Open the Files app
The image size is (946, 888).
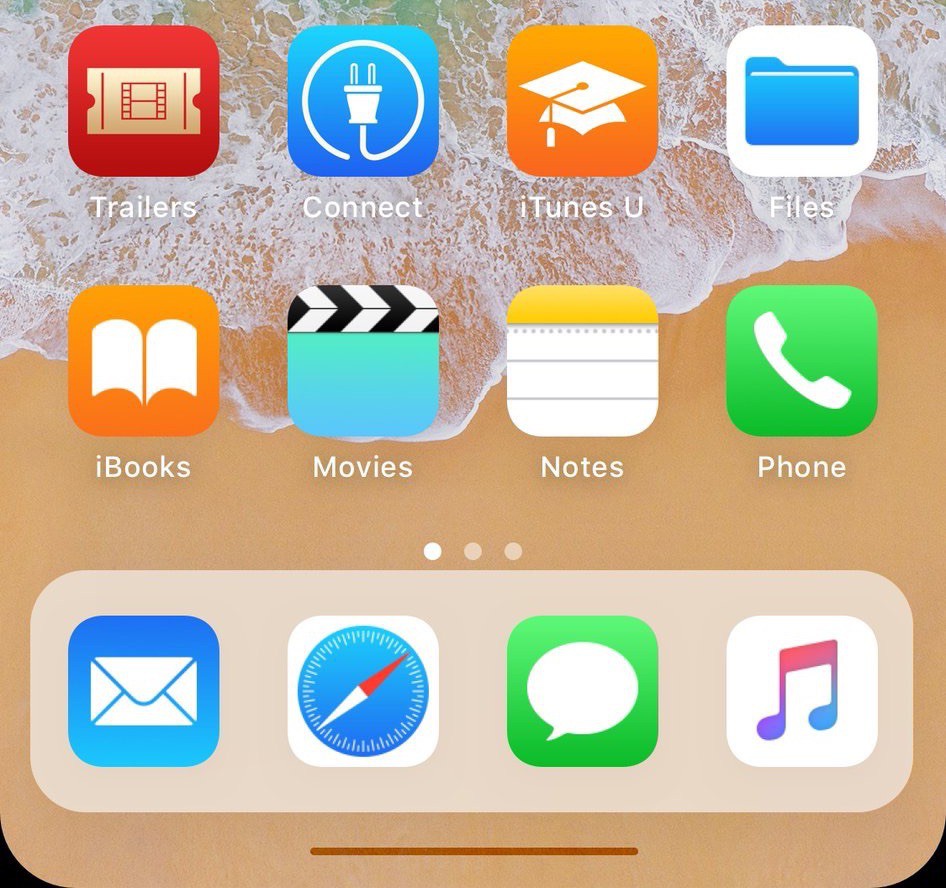coord(801,101)
